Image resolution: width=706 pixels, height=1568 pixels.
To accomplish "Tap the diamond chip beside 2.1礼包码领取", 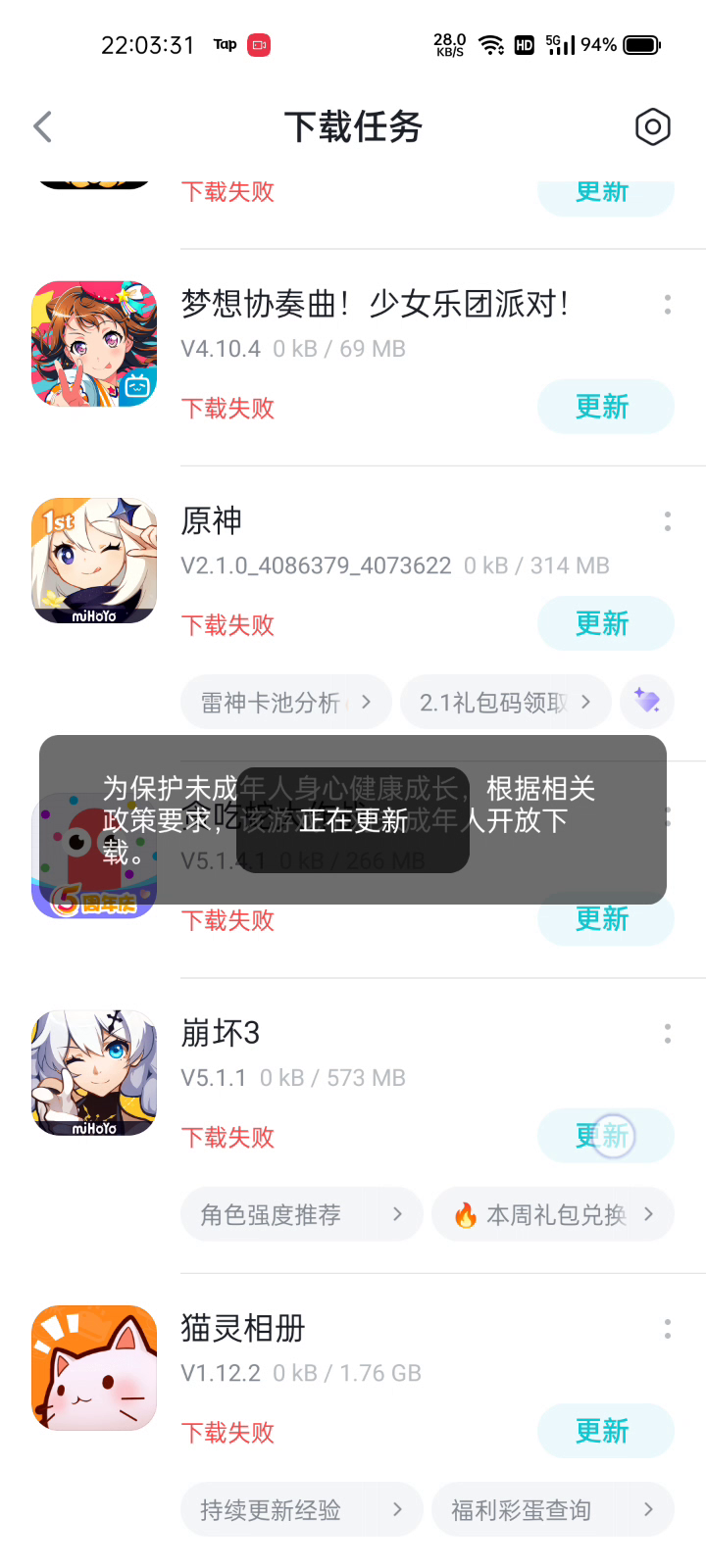I will point(647,702).
